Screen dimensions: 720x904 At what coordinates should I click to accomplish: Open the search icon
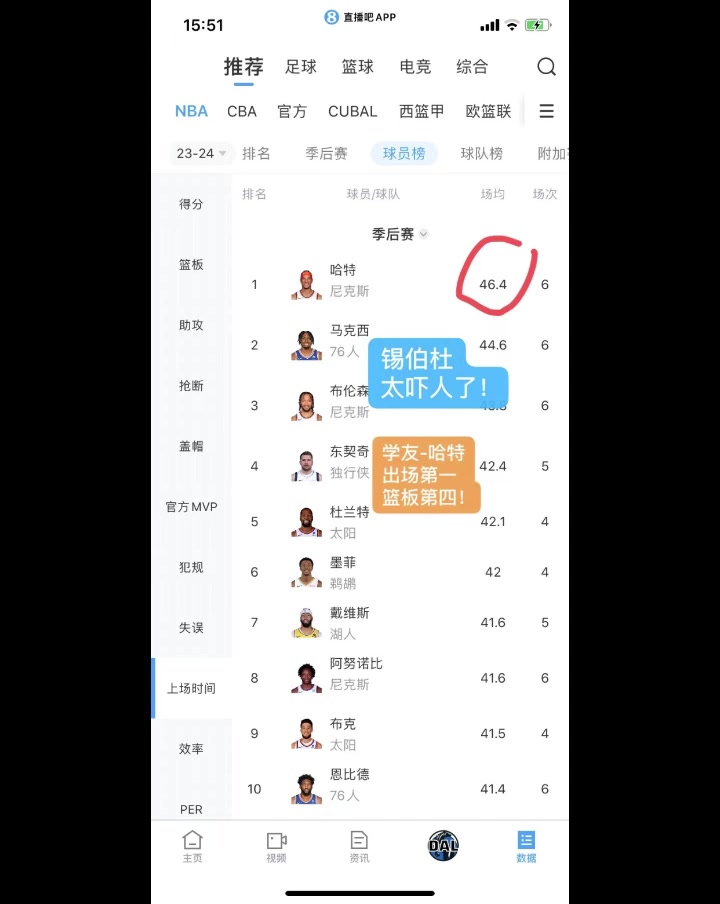(x=546, y=67)
